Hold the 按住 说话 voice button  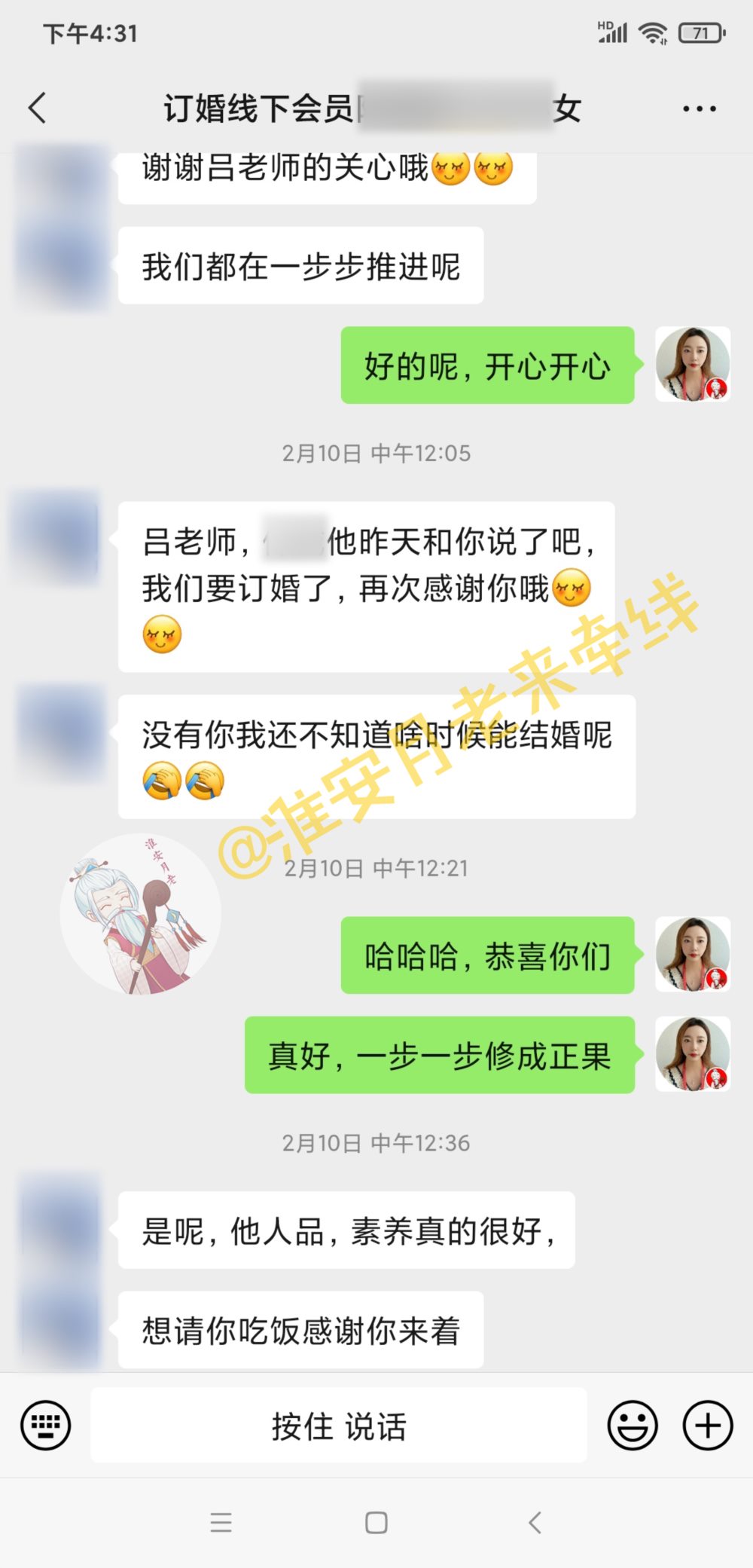[339, 1425]
